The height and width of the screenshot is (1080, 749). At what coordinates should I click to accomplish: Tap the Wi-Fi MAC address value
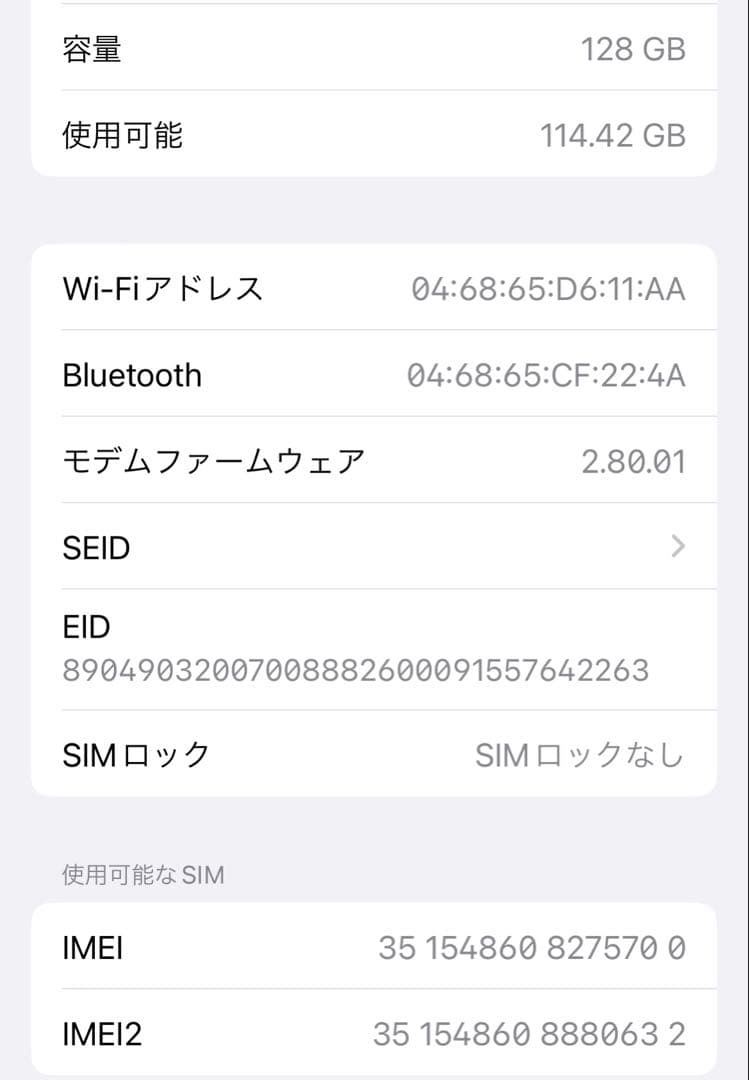pyautogui.click(x=545, y=288)
